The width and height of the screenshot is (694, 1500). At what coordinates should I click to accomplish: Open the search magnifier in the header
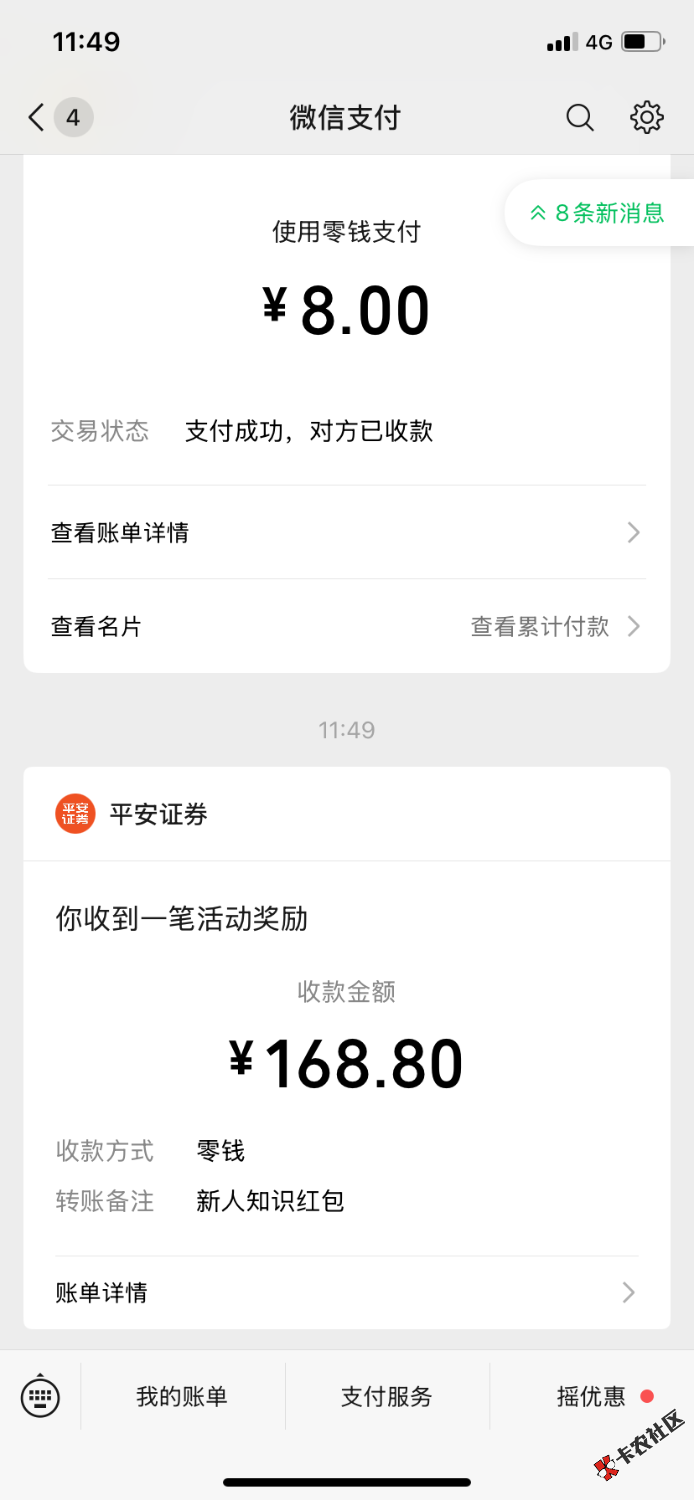pos(580,118)
